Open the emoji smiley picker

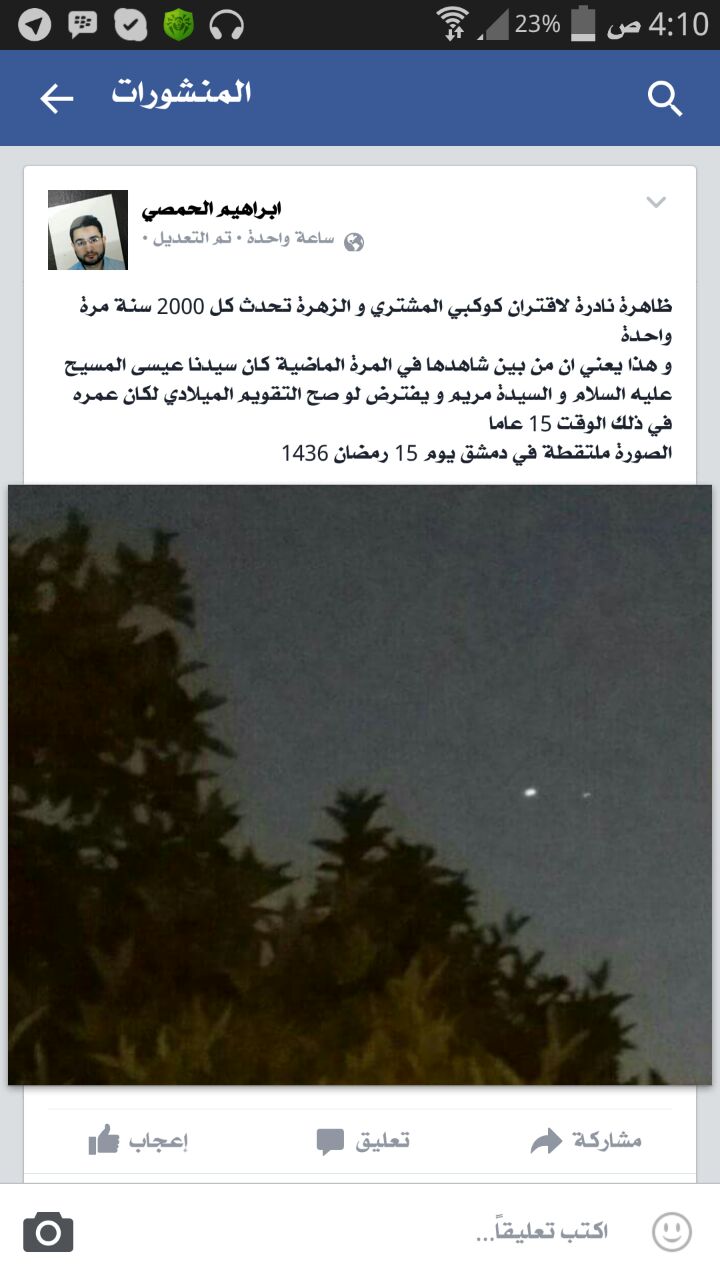pos(672,1232)
